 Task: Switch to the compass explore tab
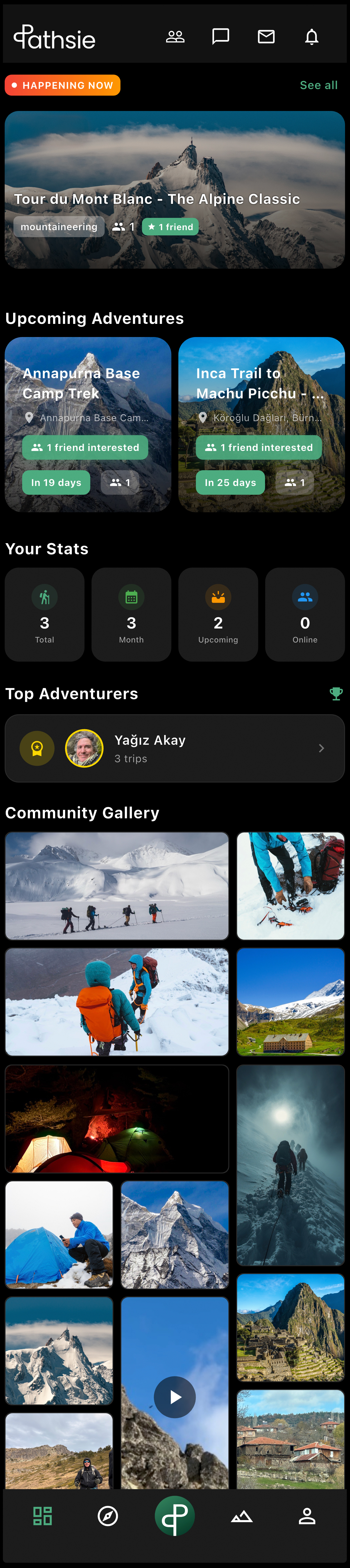108,1516
